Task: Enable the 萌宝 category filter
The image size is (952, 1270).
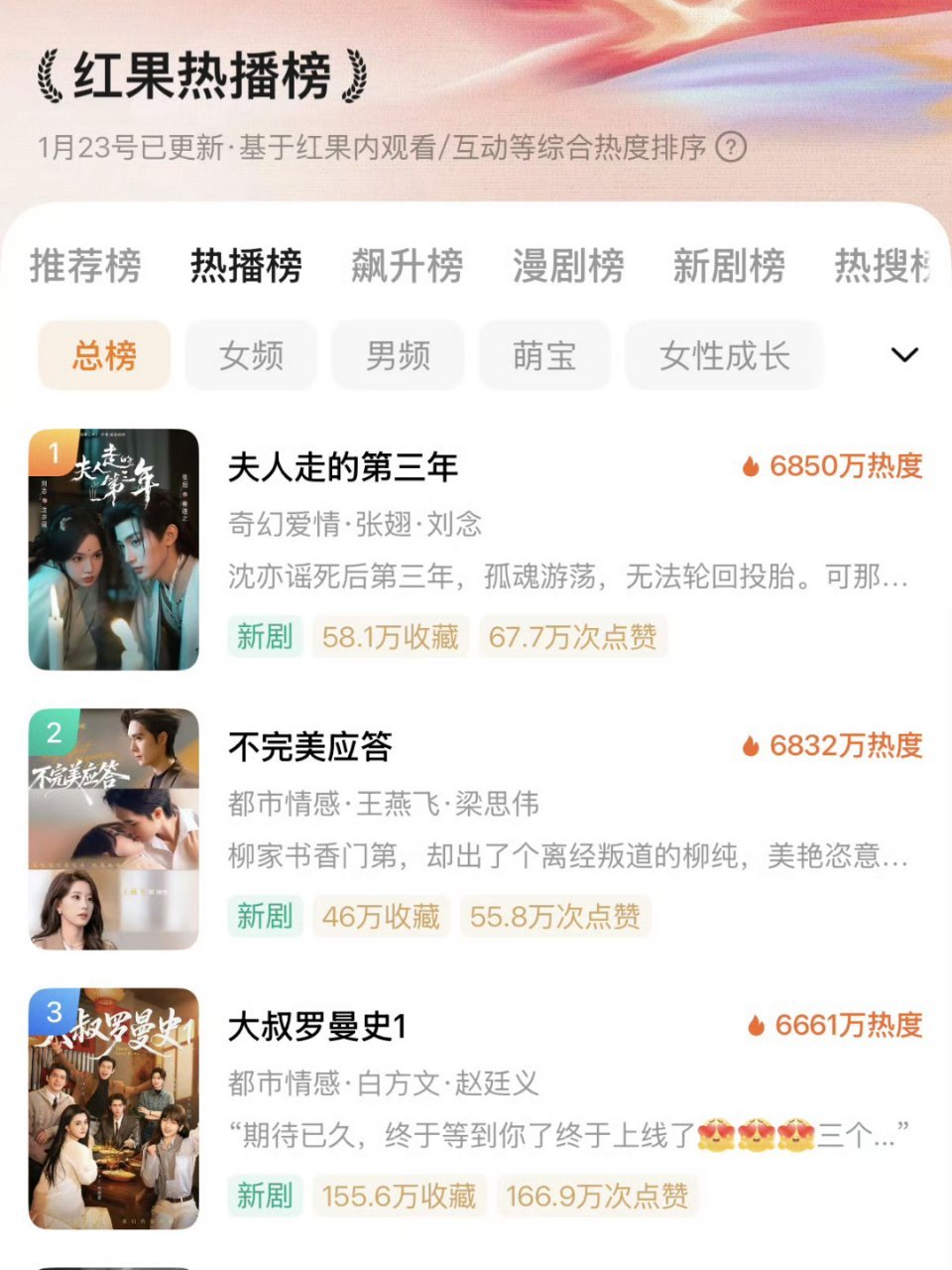Action: click(x=544, y=355)
